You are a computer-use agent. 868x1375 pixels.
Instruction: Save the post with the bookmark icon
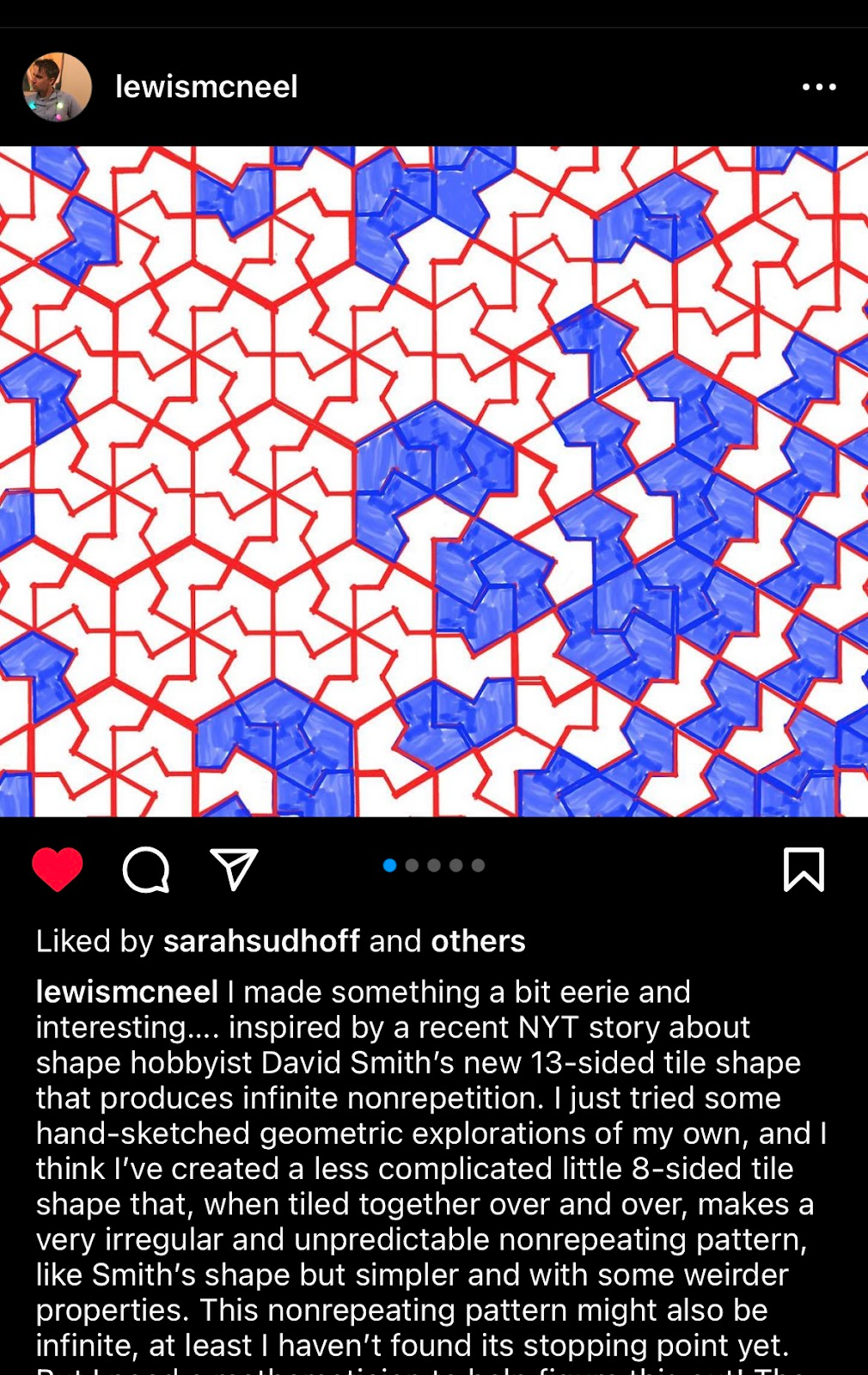pyautogui.click(x=804, y=869)
